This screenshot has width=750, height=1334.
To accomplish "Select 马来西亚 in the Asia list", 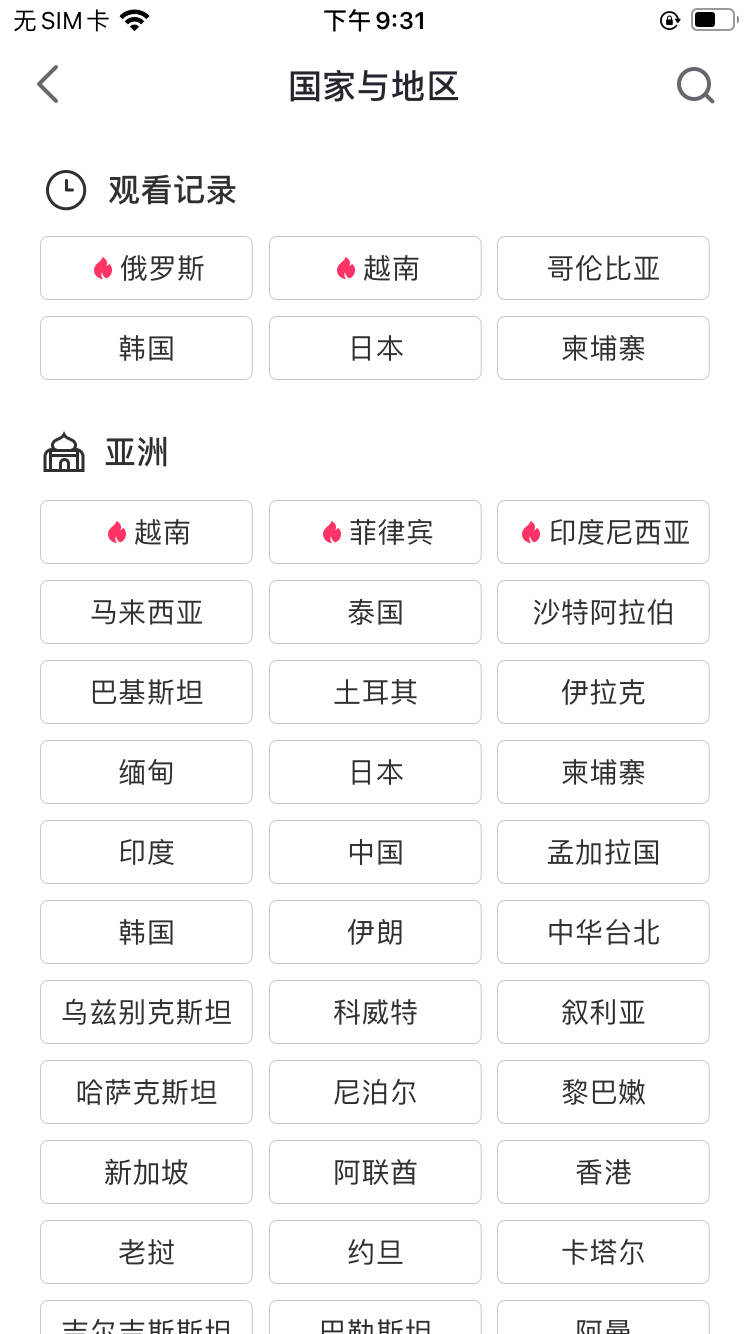I will point(146,612).
